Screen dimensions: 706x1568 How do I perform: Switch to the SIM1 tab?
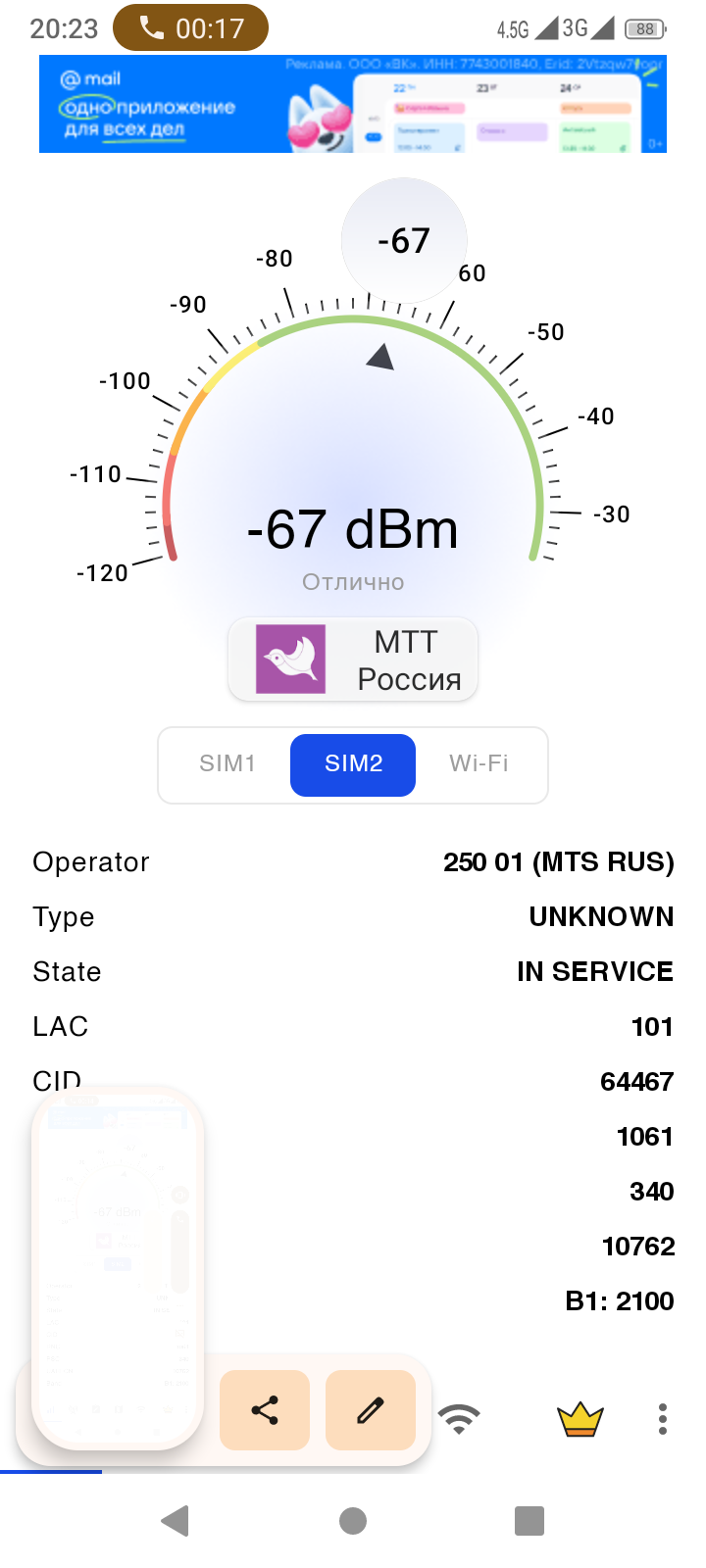click(x=227, y=764)
